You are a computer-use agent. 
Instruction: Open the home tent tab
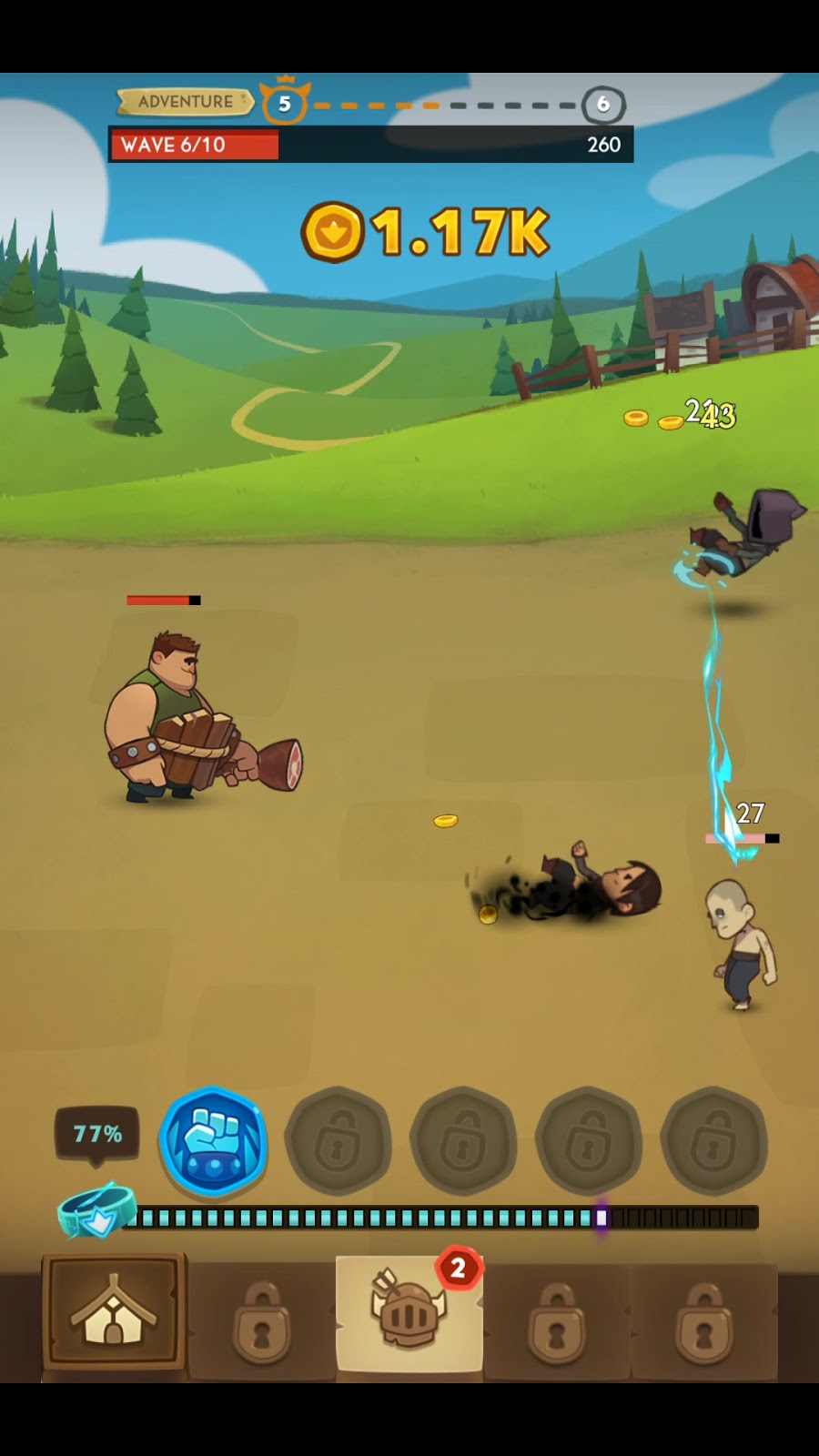[114, 1312]
